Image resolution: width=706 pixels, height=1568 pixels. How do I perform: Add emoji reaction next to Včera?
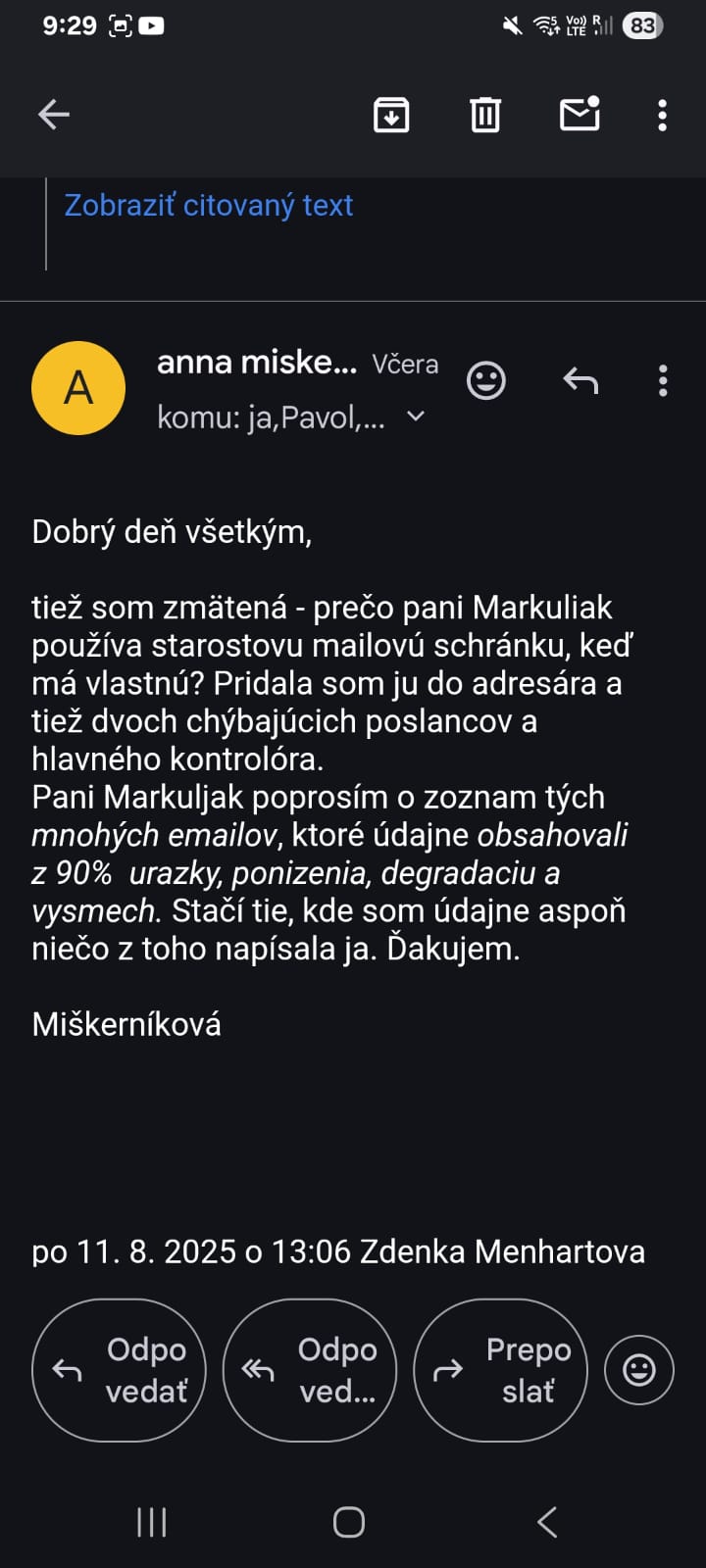pyautogui.click(x=486, y=380)
